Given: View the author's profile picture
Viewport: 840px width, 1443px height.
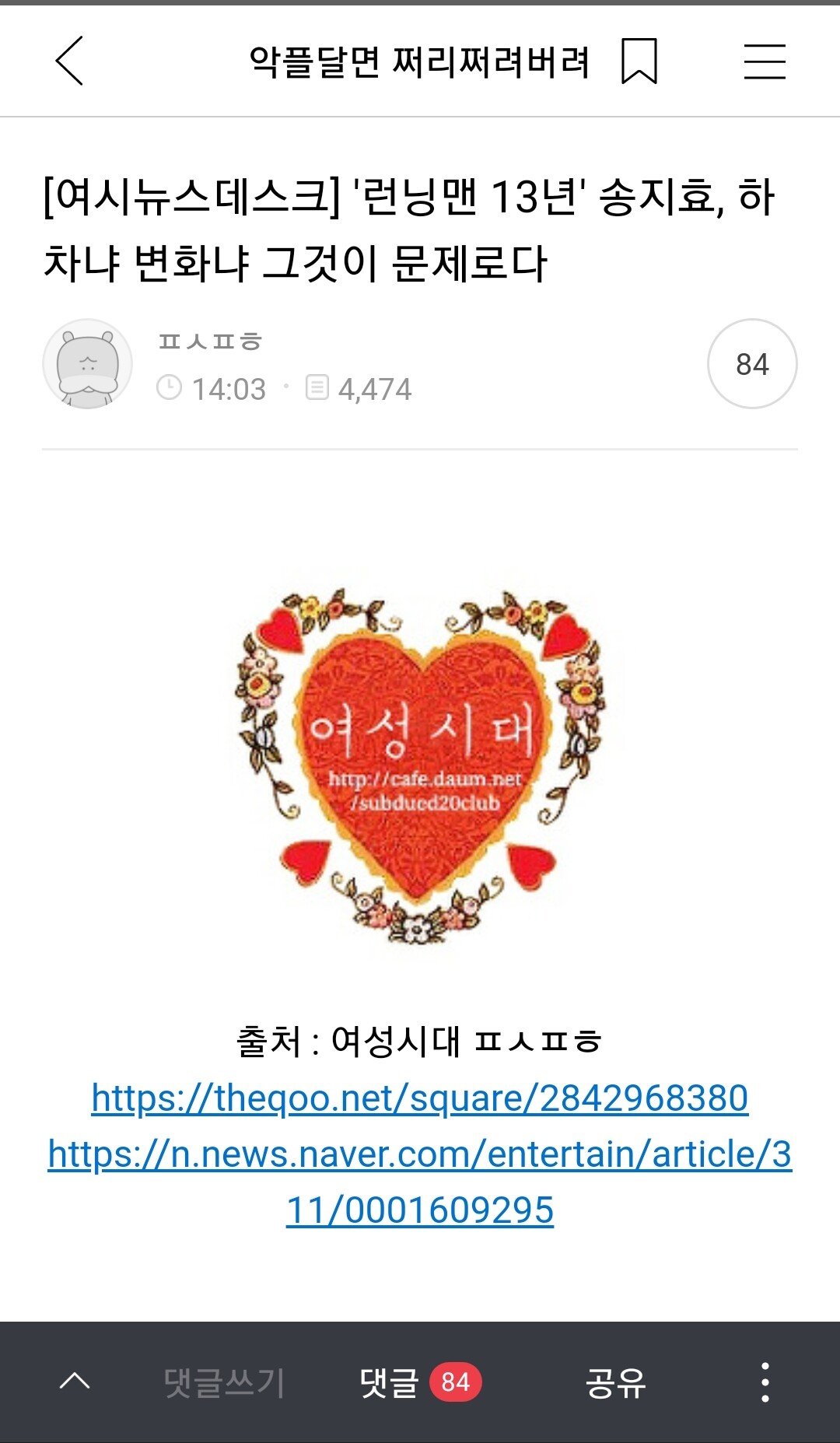Looking at the screenshot, I should click(x=87, y=363).
